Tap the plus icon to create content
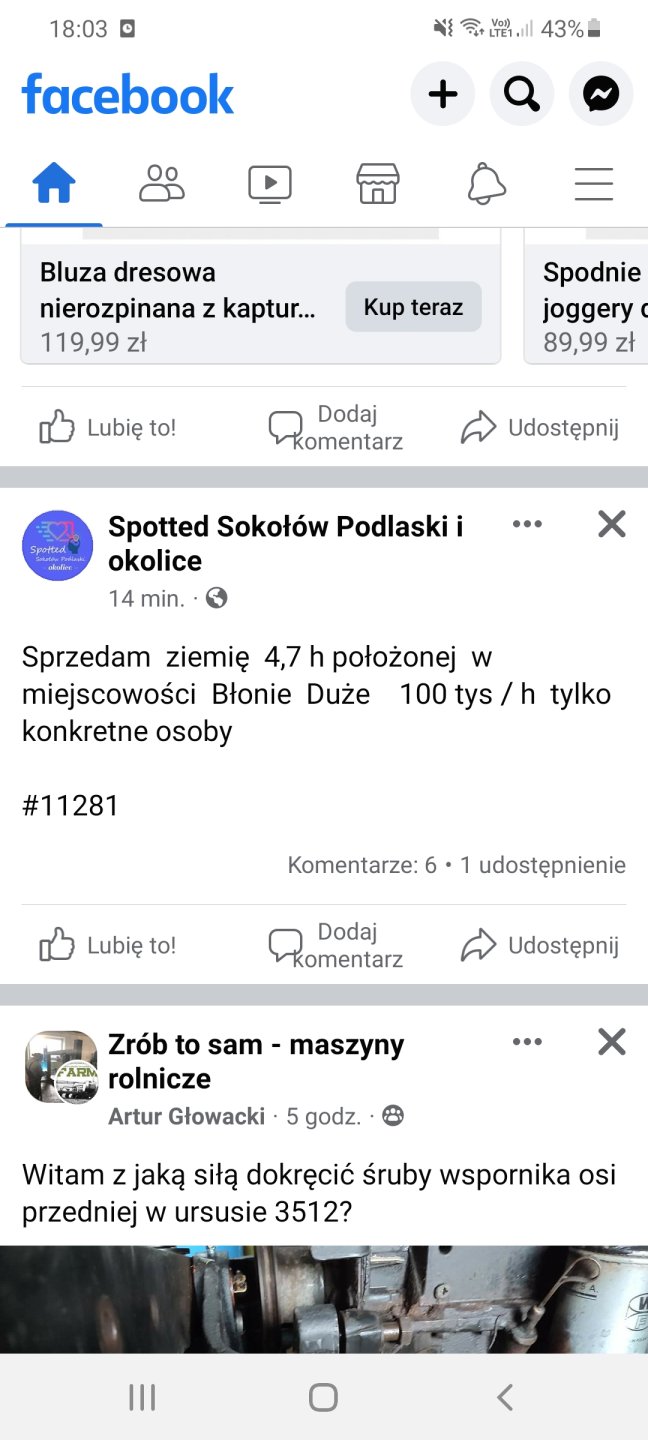Screen dimensions: 648x1440 click(442, 94)
